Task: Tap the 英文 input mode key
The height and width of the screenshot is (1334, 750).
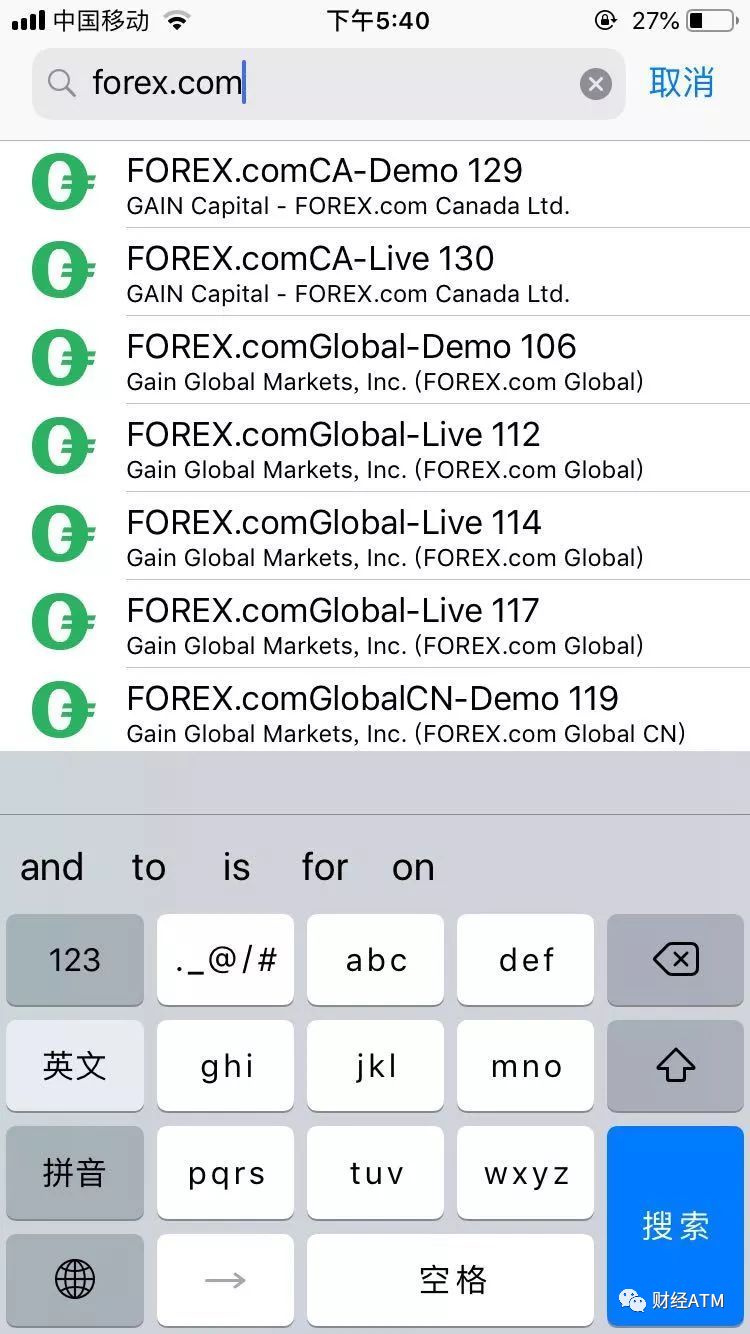Action: [75, 1066]
